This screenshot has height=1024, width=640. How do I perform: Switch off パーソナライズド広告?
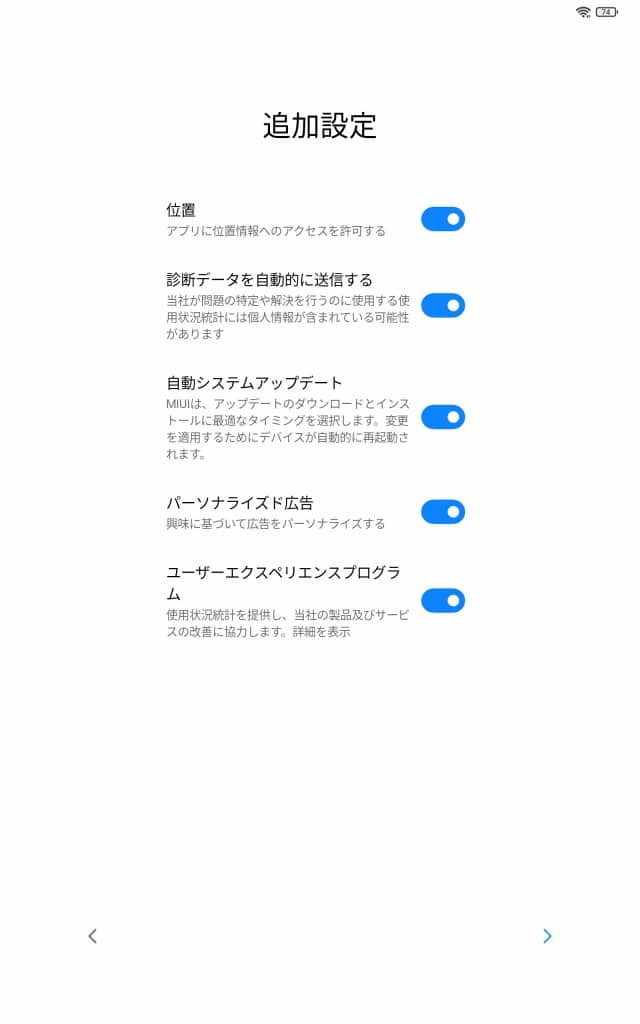coord(443,512)
